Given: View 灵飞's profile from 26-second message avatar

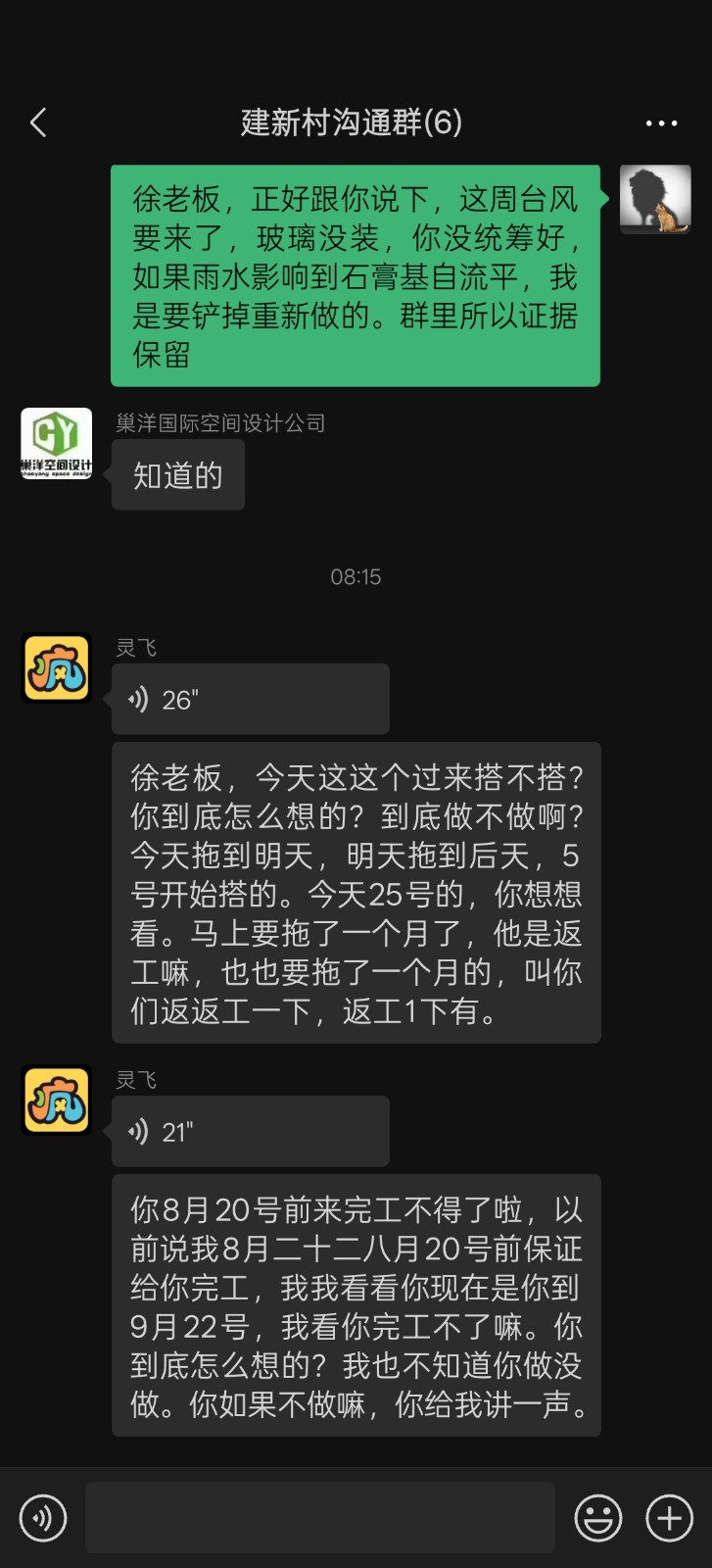Looking at the screenshot, I should click(57, 668).
